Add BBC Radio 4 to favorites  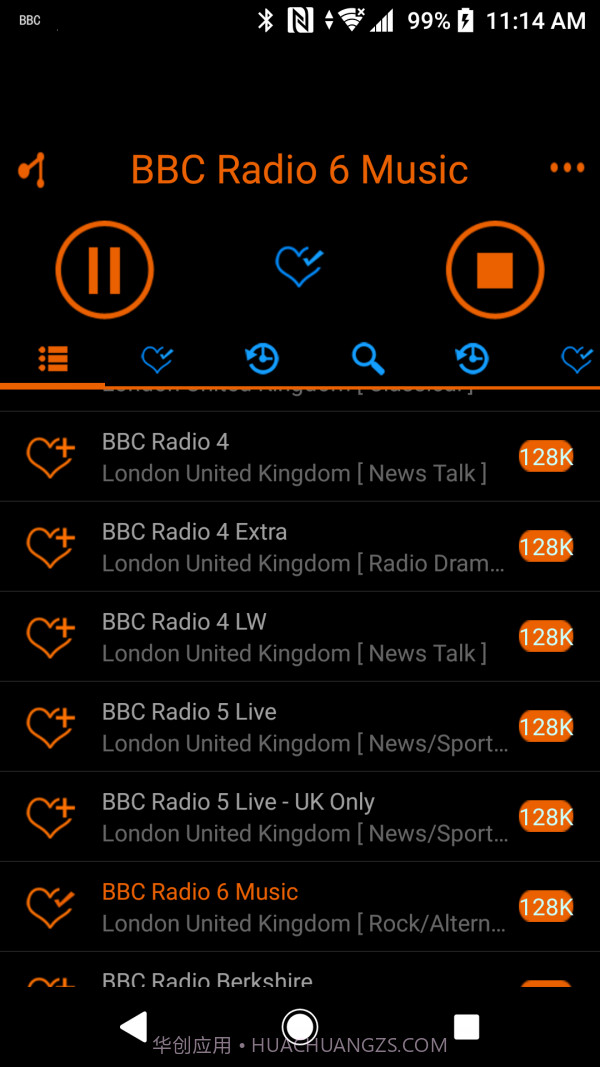[x=50, y=457]
